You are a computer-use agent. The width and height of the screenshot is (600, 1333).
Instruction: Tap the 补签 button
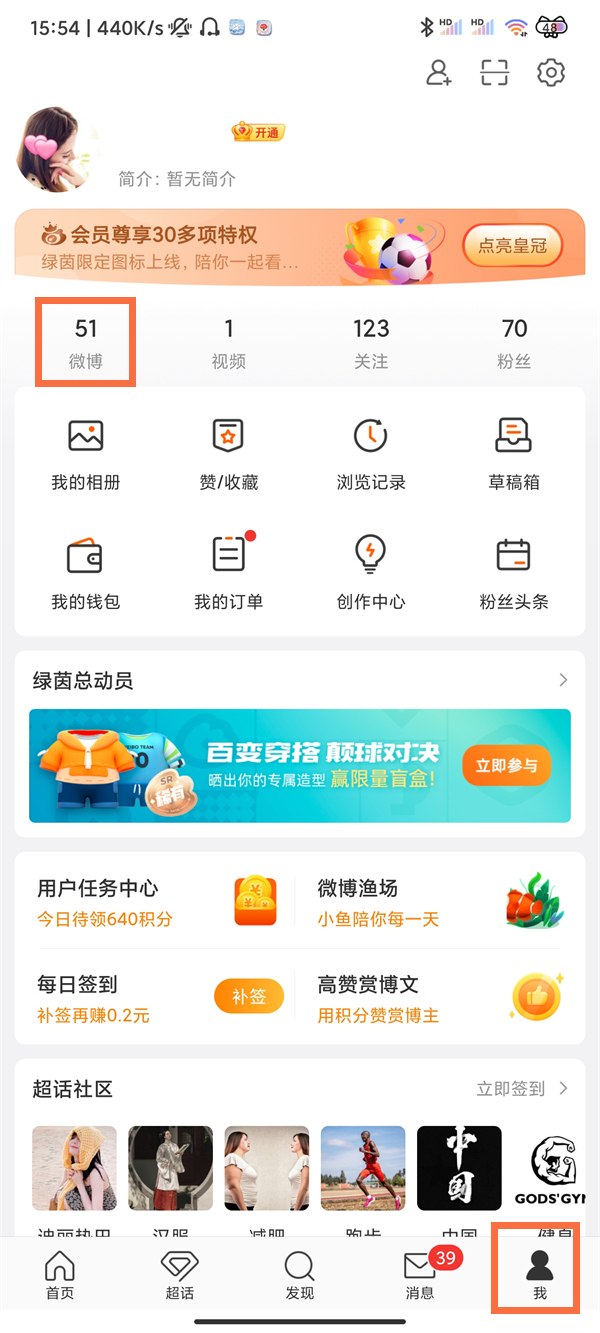[249, 997]
